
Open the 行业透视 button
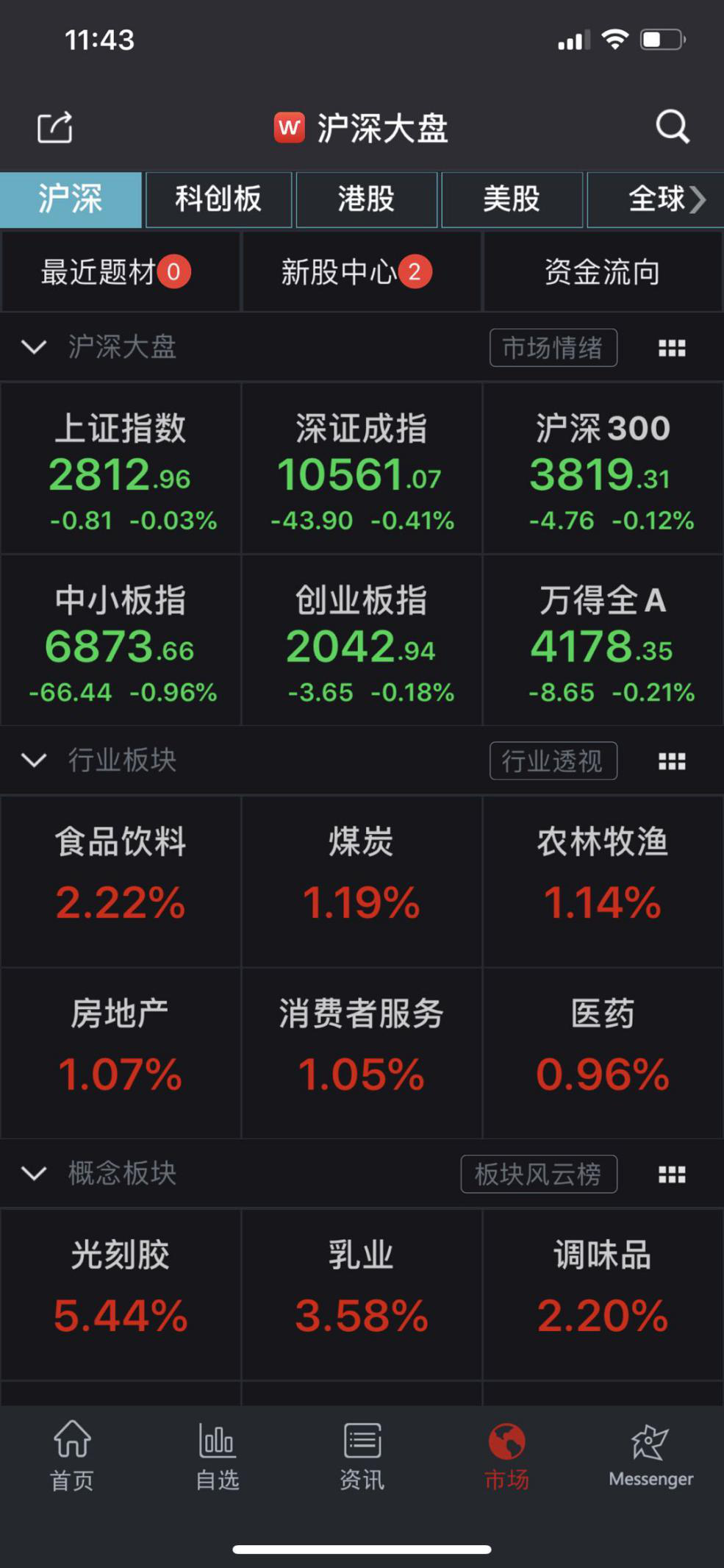[553, 760]
